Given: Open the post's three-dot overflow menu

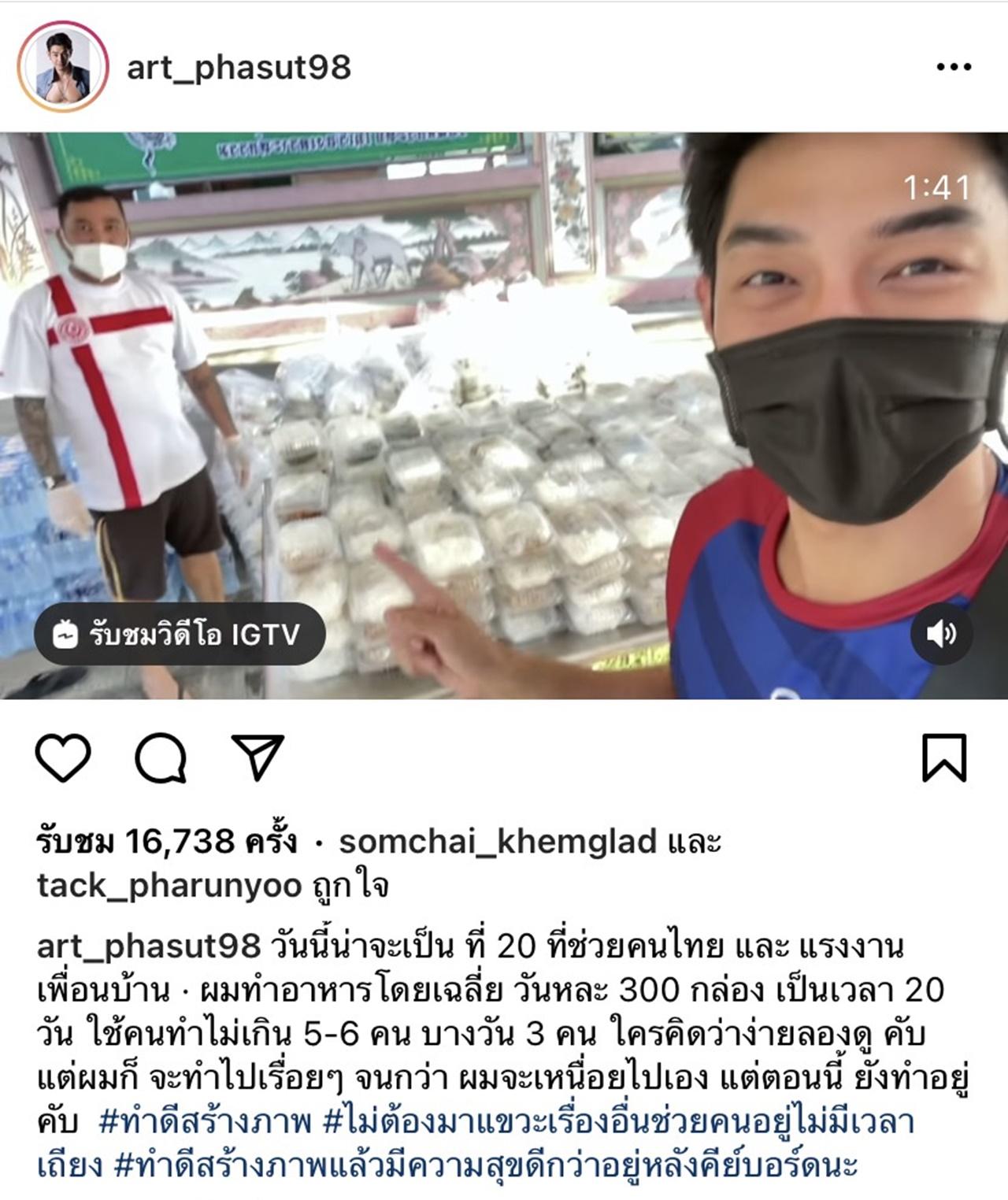Looking at the screenshot, I should 954,68.
